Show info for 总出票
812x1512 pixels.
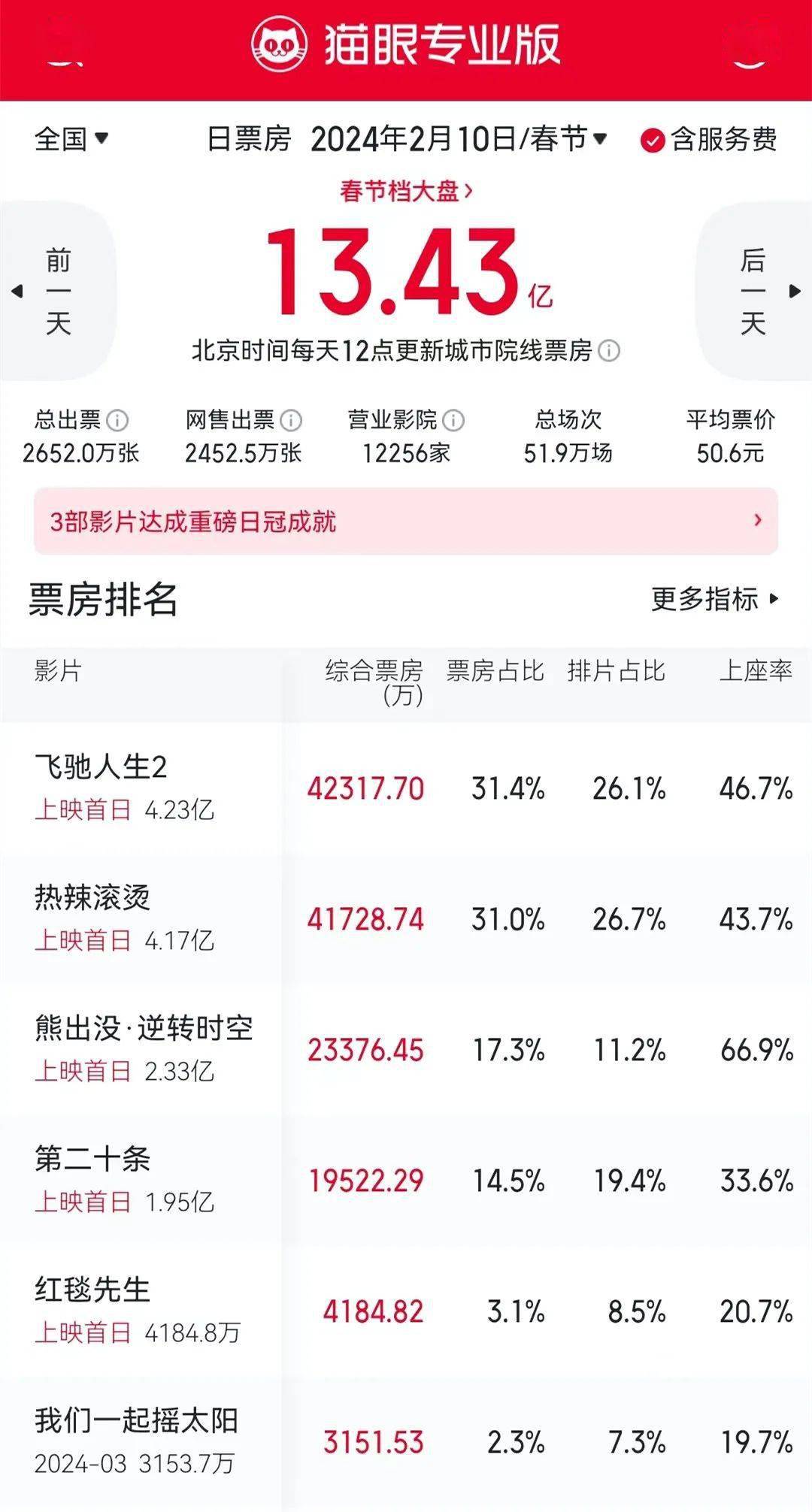117,420
